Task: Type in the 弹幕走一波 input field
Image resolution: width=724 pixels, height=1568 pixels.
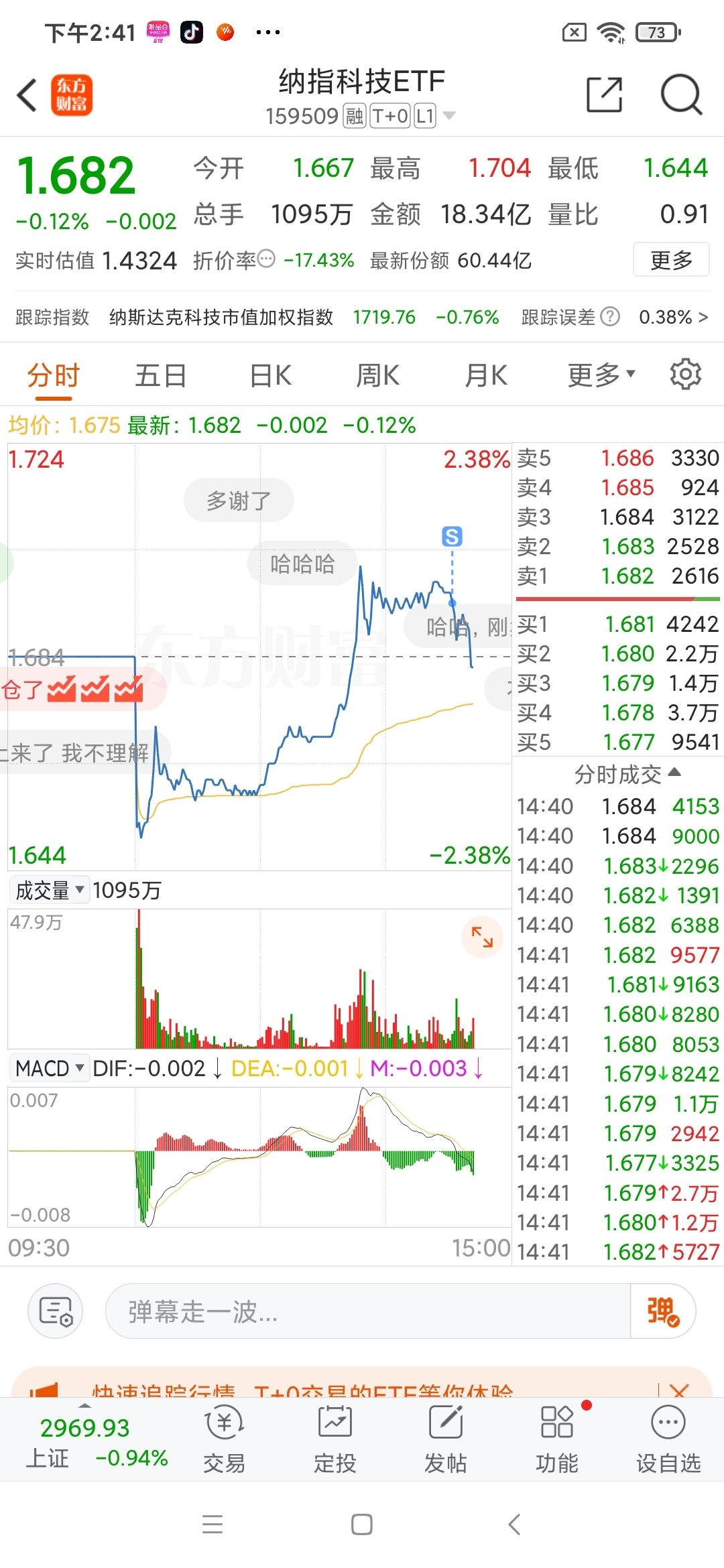Action: tap(335, 1311)
